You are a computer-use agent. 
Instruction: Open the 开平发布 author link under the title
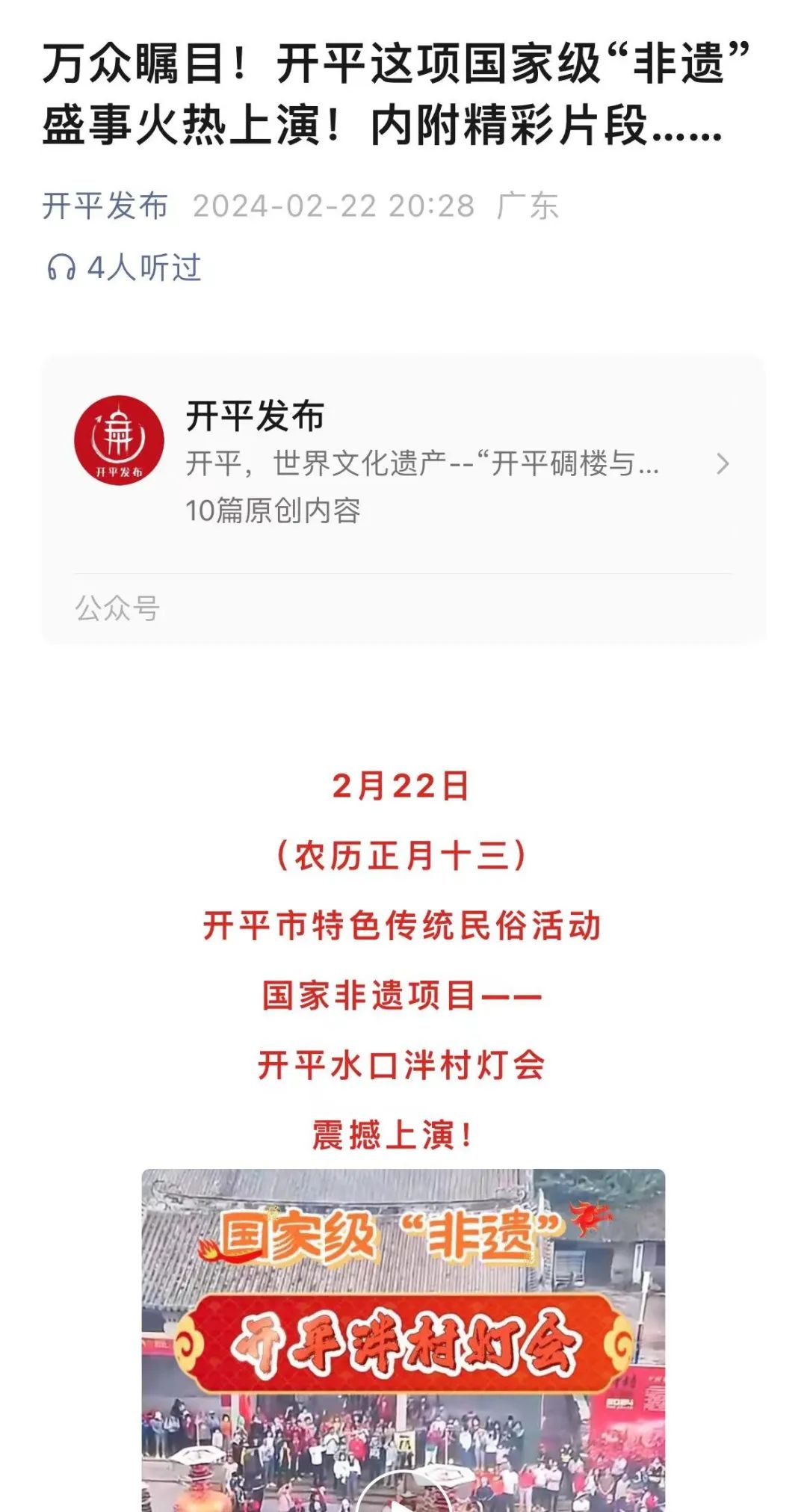point(105,206)
